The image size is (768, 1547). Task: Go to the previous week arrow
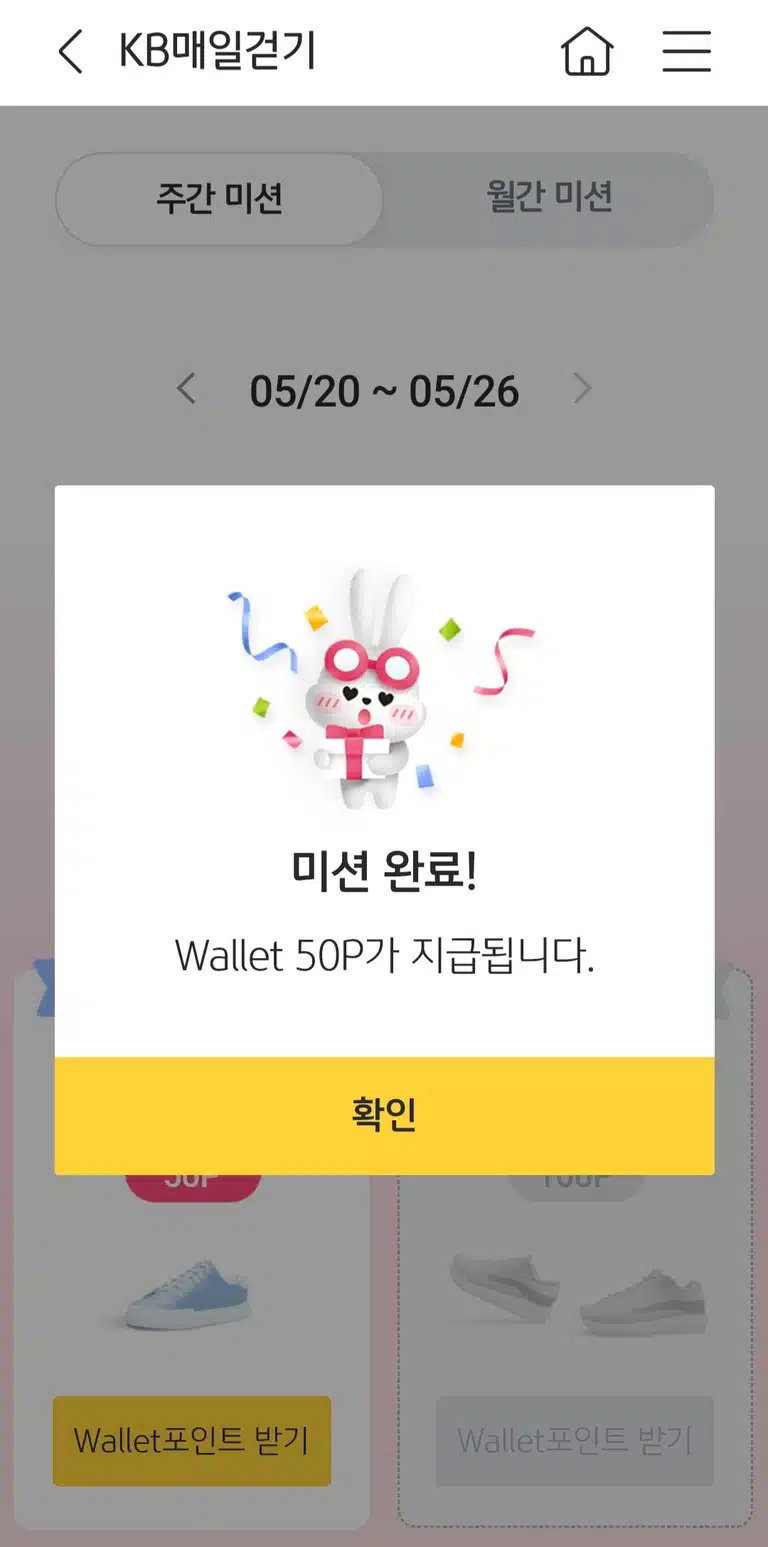tap(186, 388)
